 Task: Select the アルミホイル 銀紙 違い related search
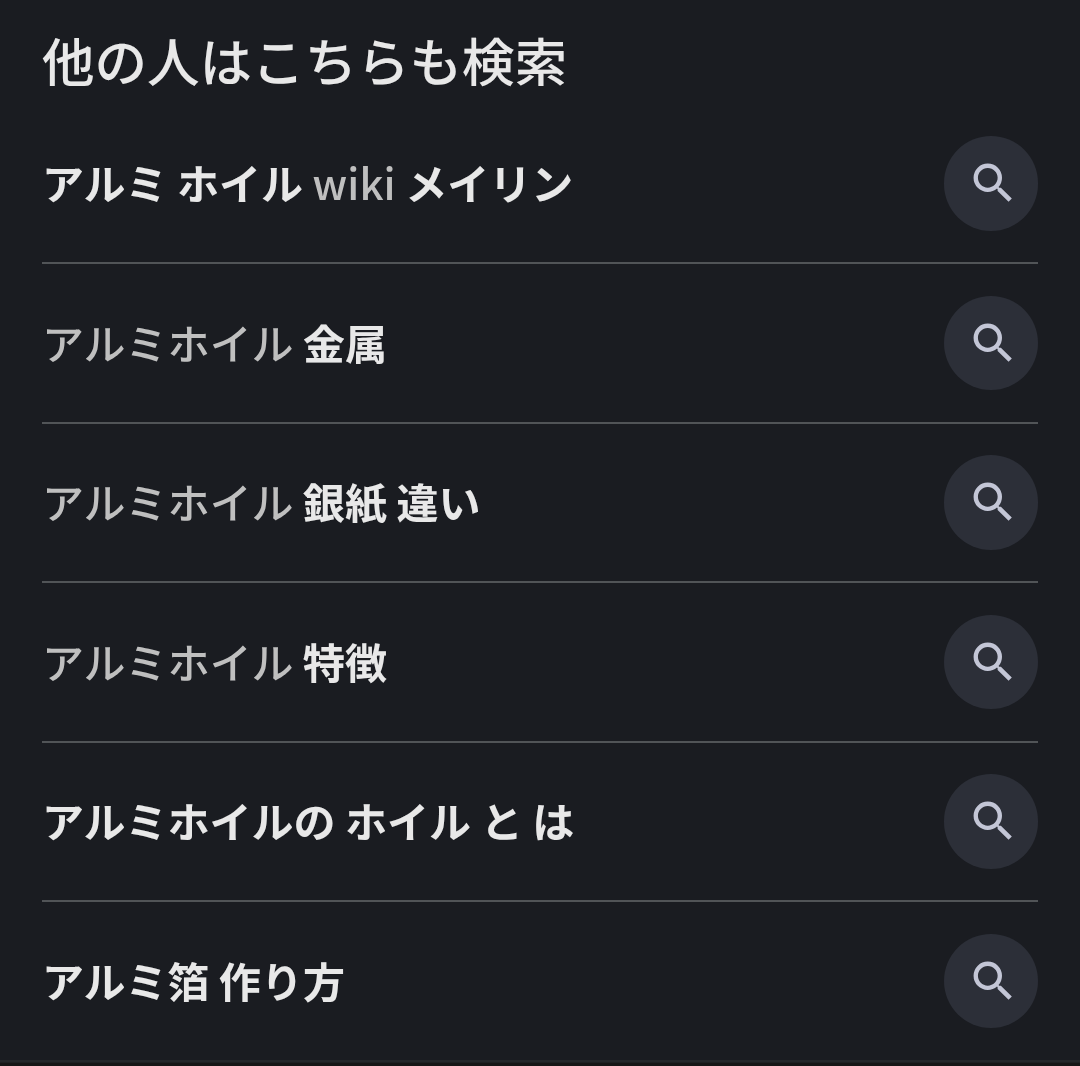point(262,503)
